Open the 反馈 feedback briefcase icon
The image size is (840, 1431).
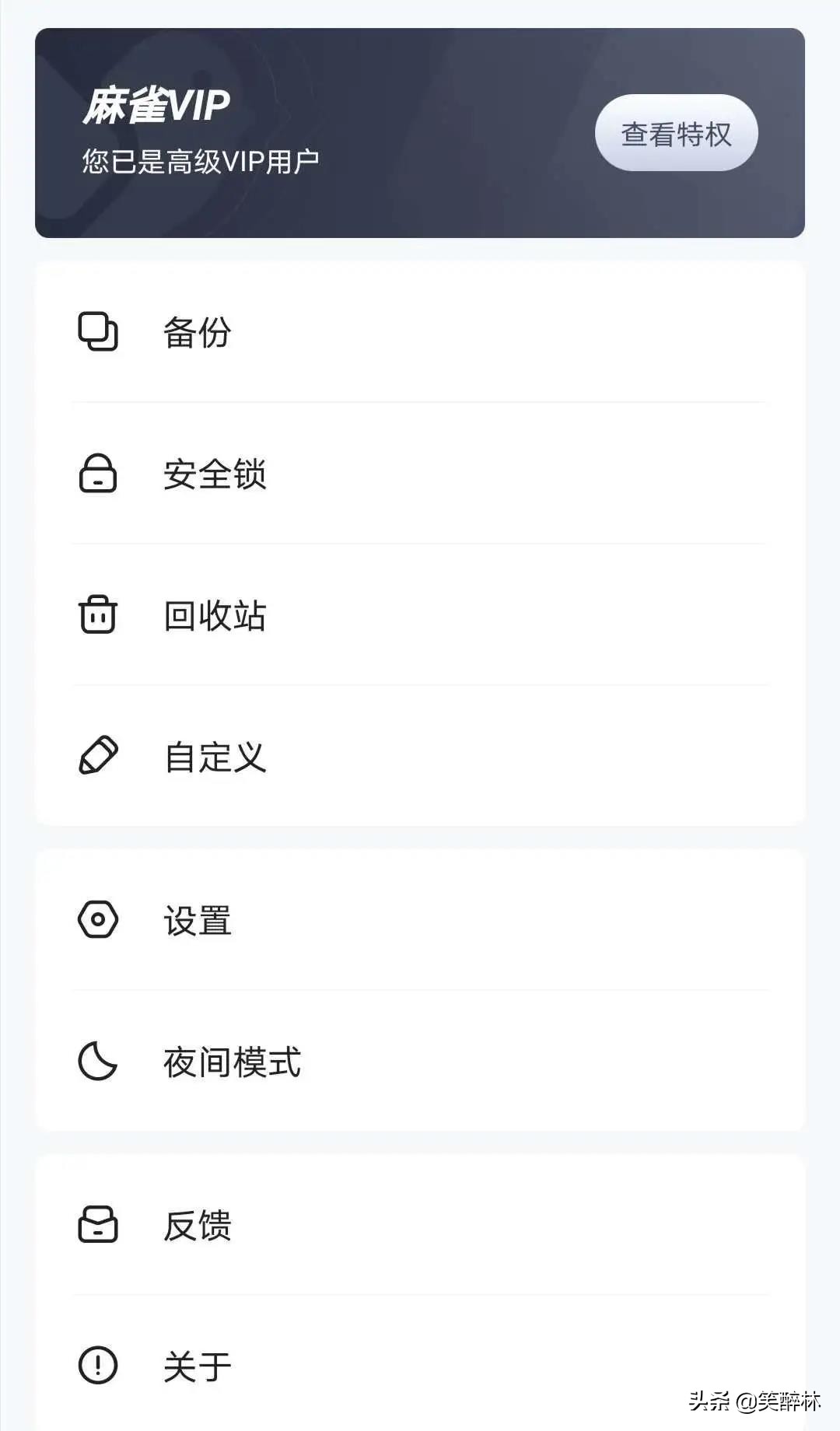point(96,1226)
